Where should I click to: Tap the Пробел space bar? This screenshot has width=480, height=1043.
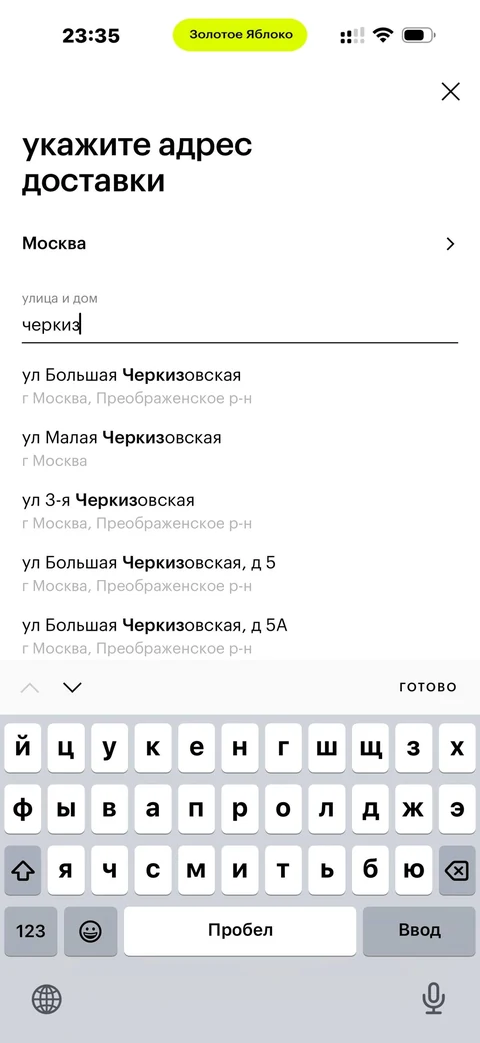240,931
